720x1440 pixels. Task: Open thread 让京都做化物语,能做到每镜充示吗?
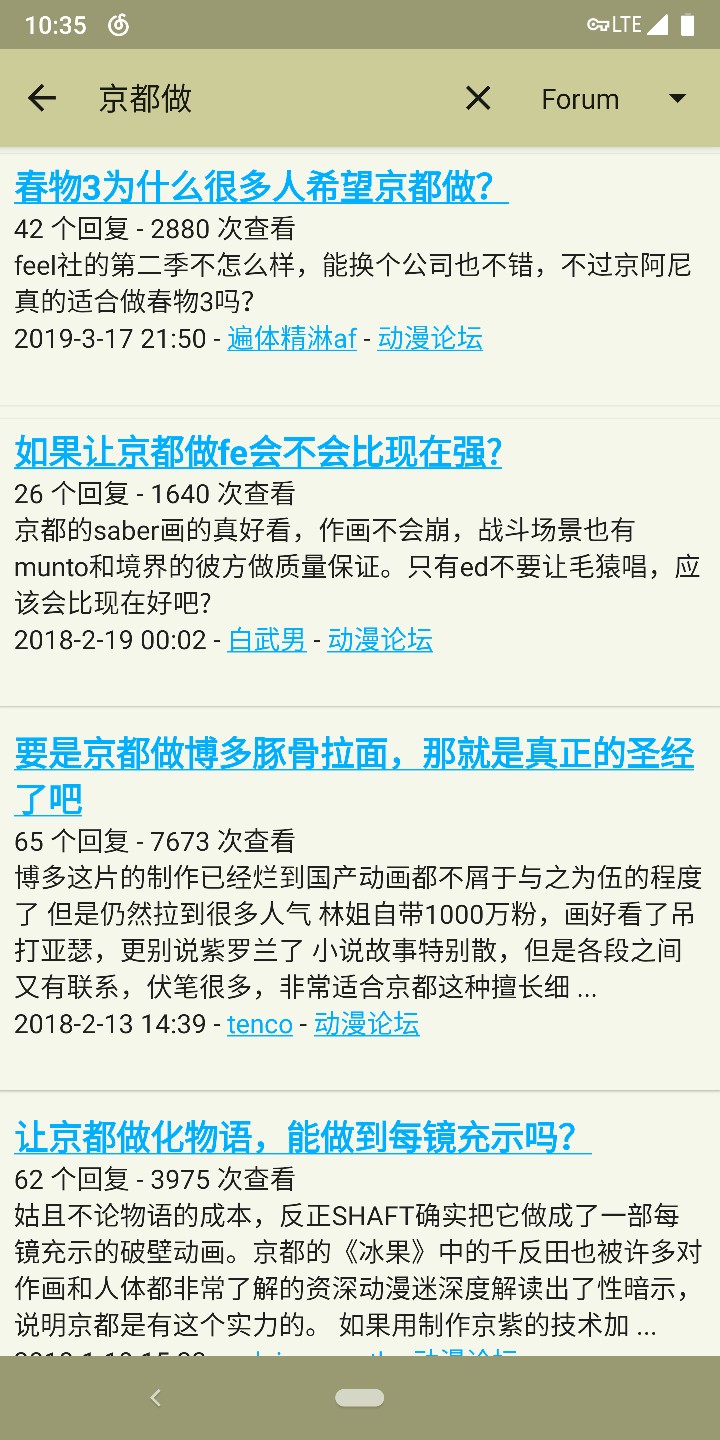(x=302, y=1137)
